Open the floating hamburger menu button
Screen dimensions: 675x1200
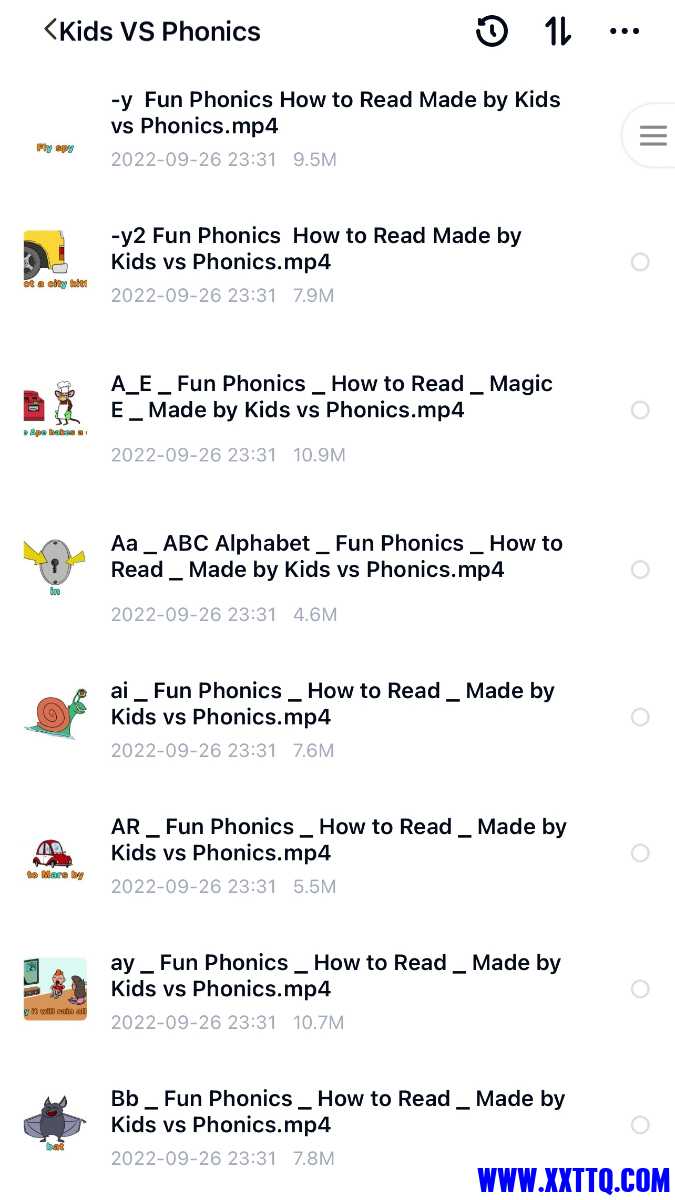652,136
